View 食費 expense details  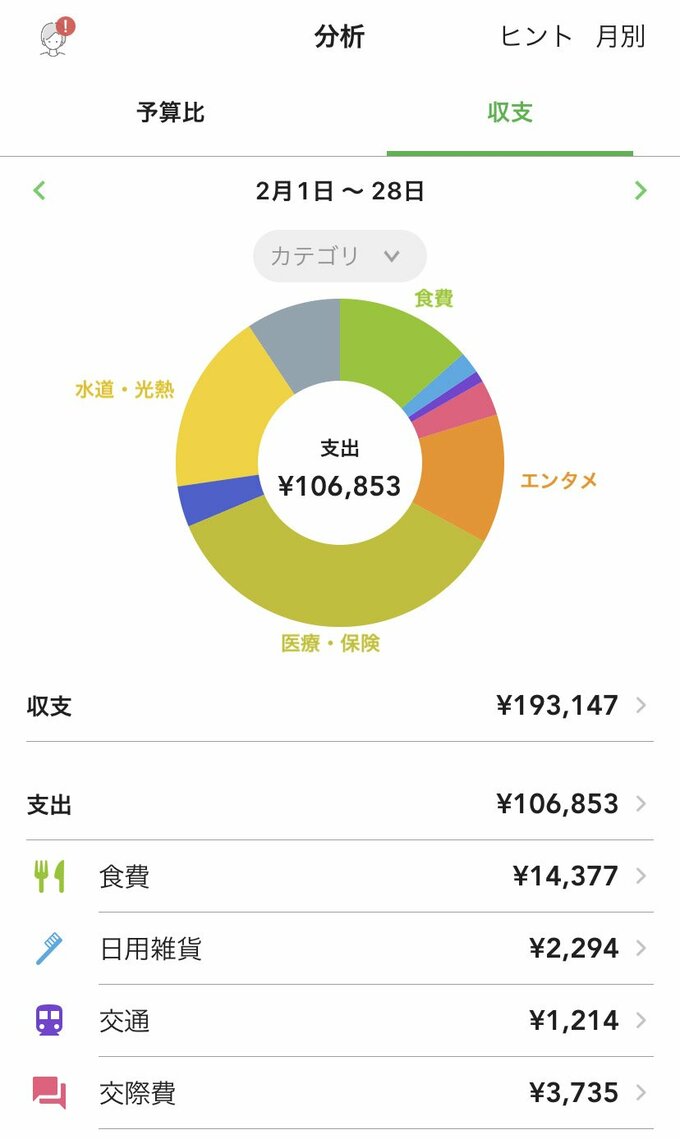[x=339, y=877]
